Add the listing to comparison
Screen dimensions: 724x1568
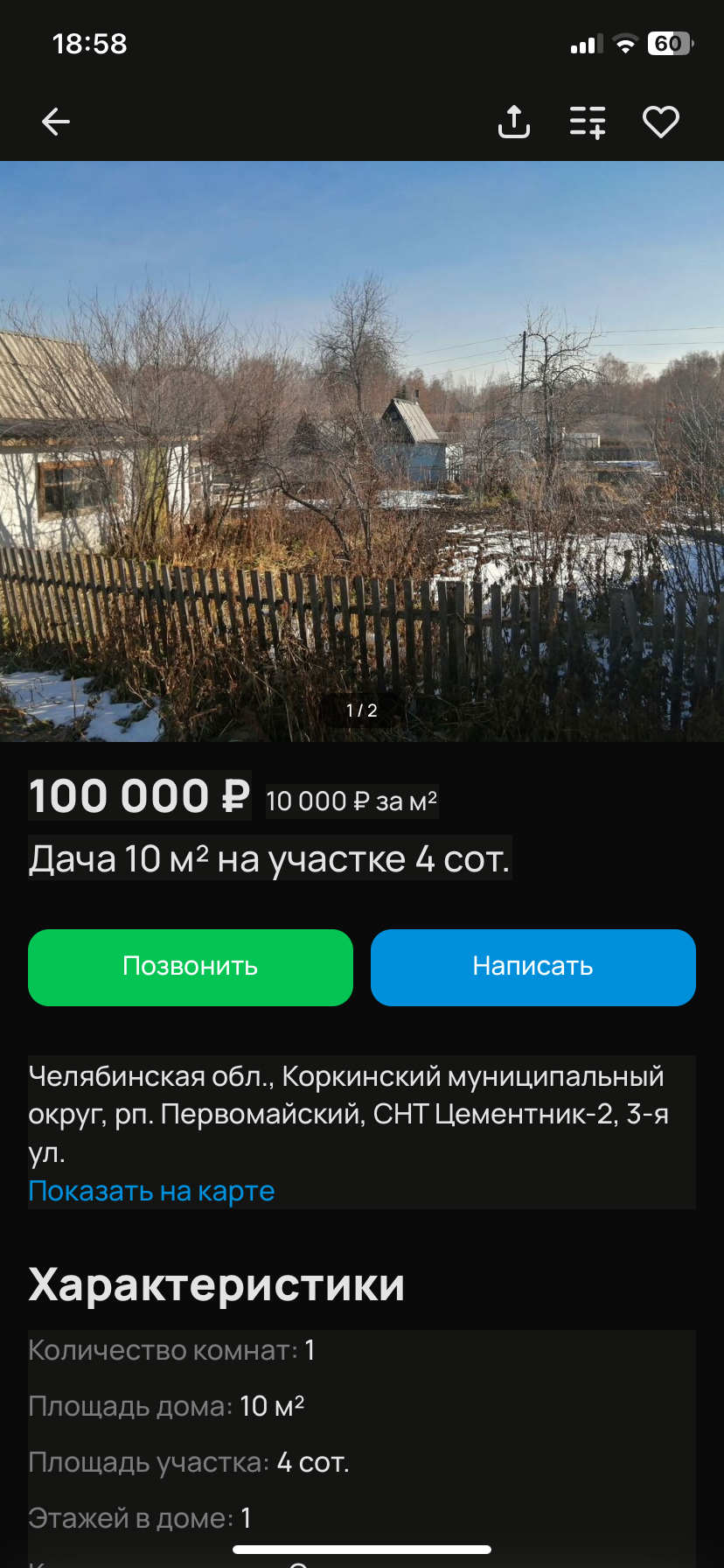(x=588, y=122)
